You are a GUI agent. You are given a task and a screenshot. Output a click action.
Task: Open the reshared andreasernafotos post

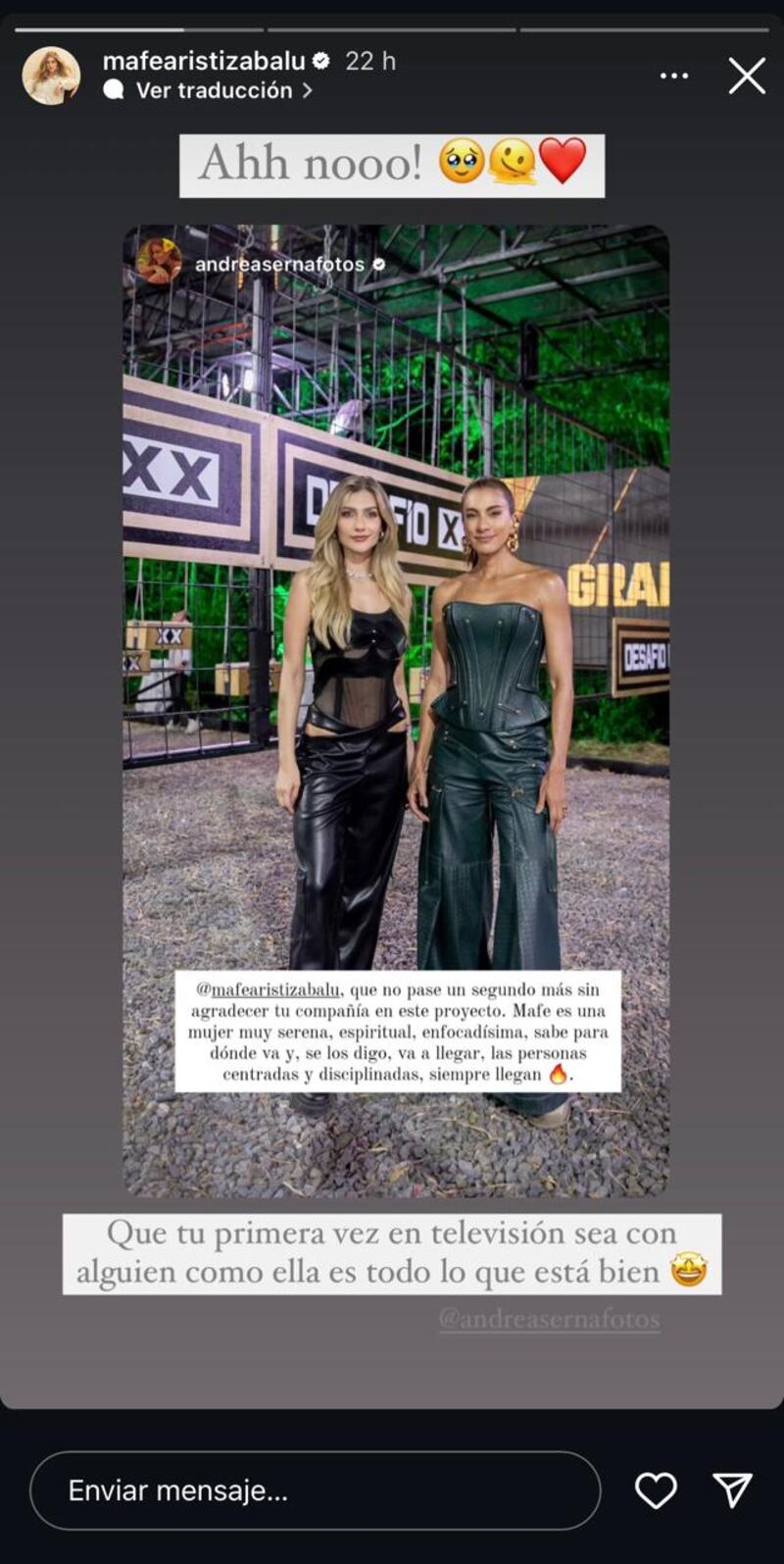[x=396, y=608]
